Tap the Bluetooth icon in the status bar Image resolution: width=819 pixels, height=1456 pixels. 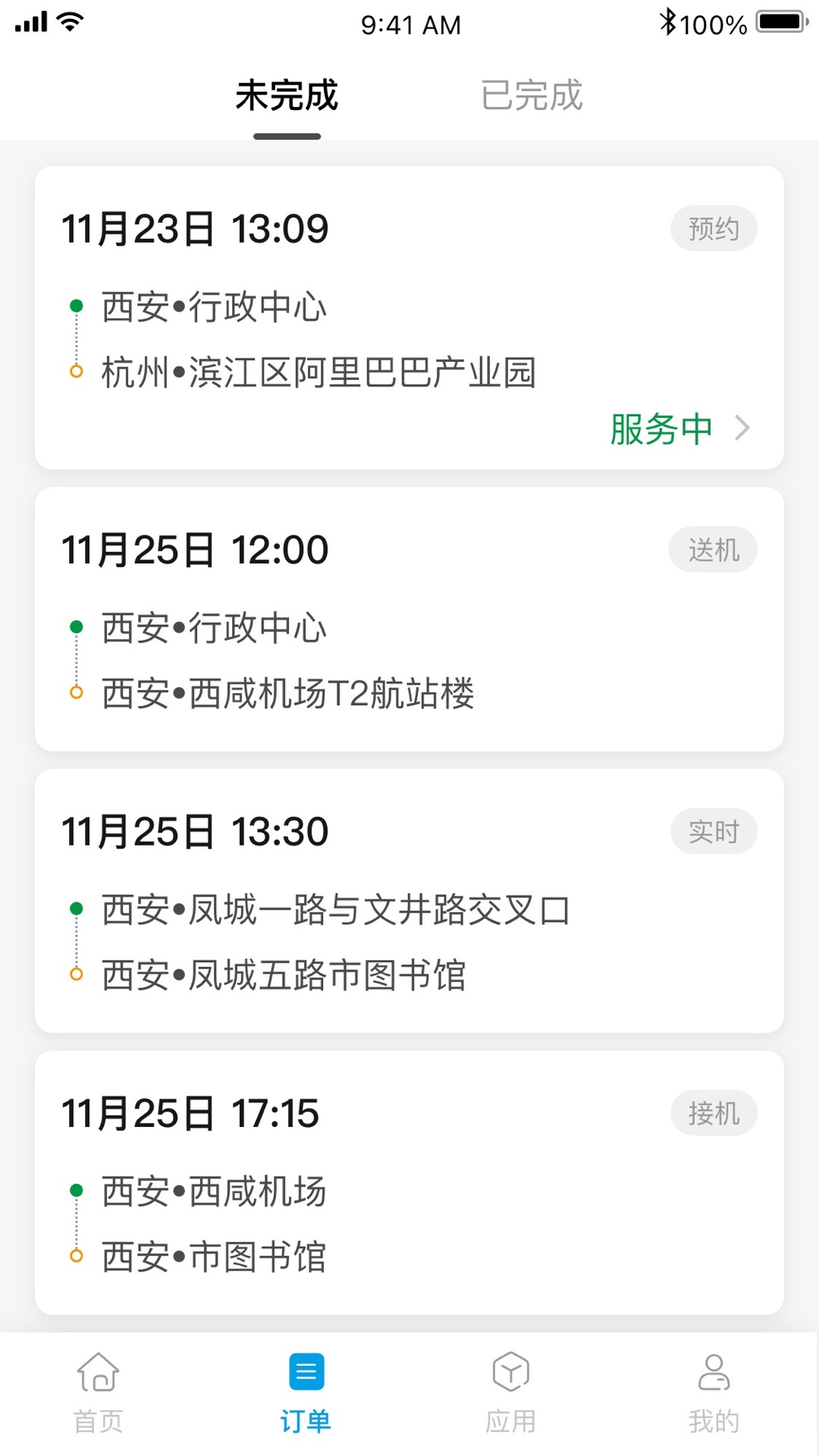[x=668, y=23]
